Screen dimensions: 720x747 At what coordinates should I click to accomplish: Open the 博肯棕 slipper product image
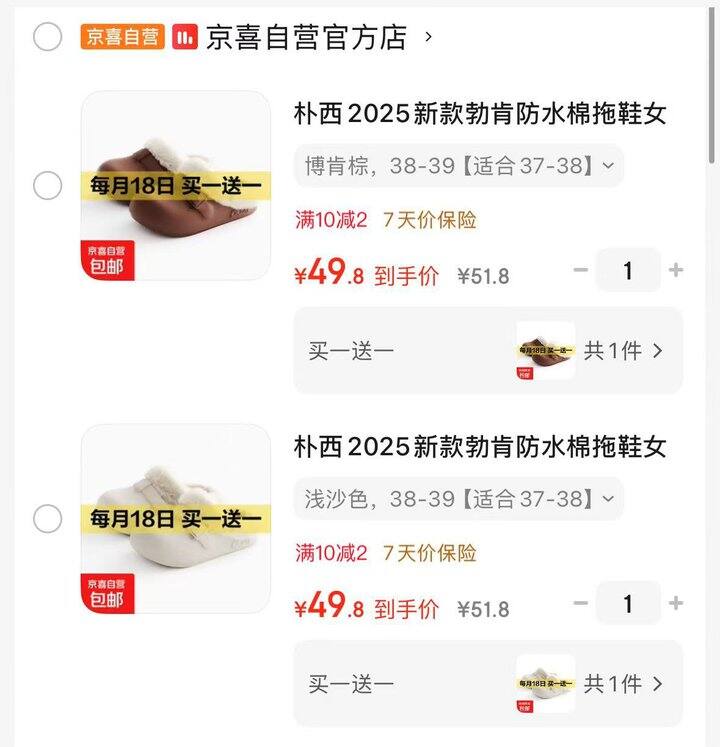pos(176,186)
